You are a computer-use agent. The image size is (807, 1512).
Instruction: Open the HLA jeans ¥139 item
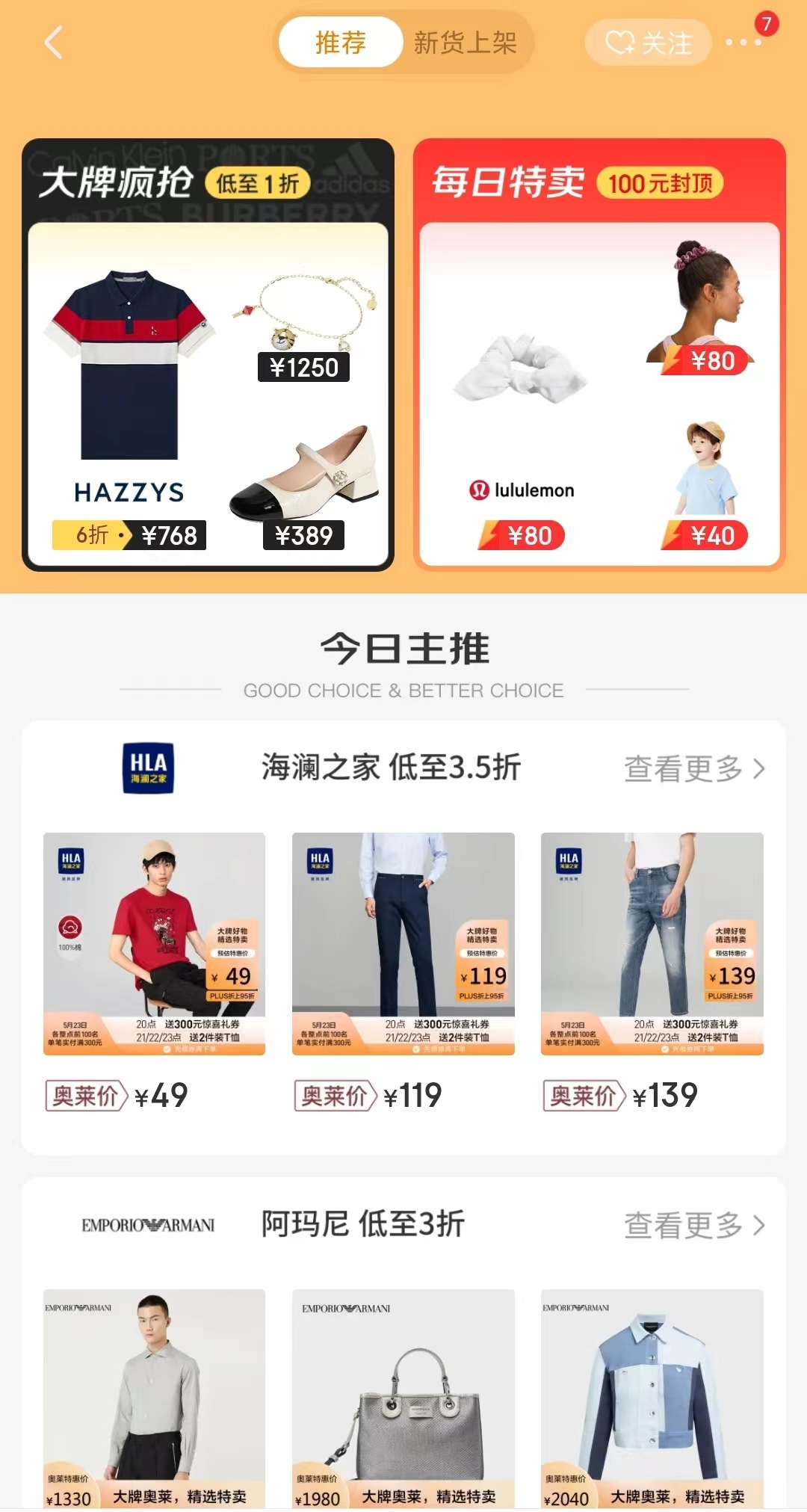pos(652,943)
